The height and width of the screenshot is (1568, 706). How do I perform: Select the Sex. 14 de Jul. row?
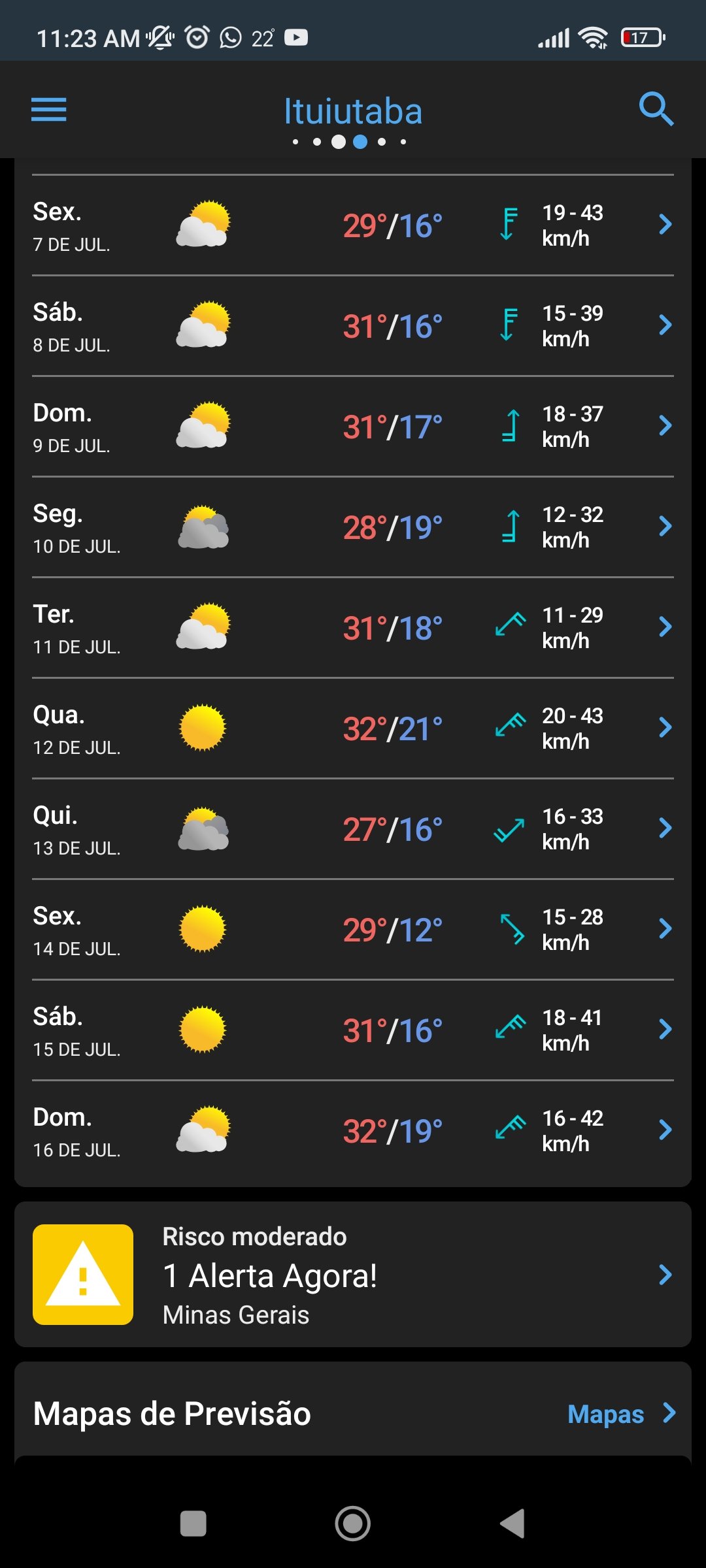pos(353,929)
